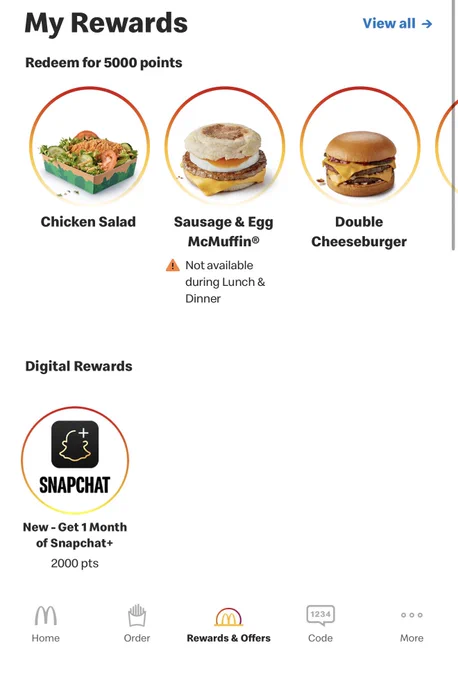Go to the Home tab
This screenshot has width=458, height=680.
pyautogui.click(x=46, y=624)
